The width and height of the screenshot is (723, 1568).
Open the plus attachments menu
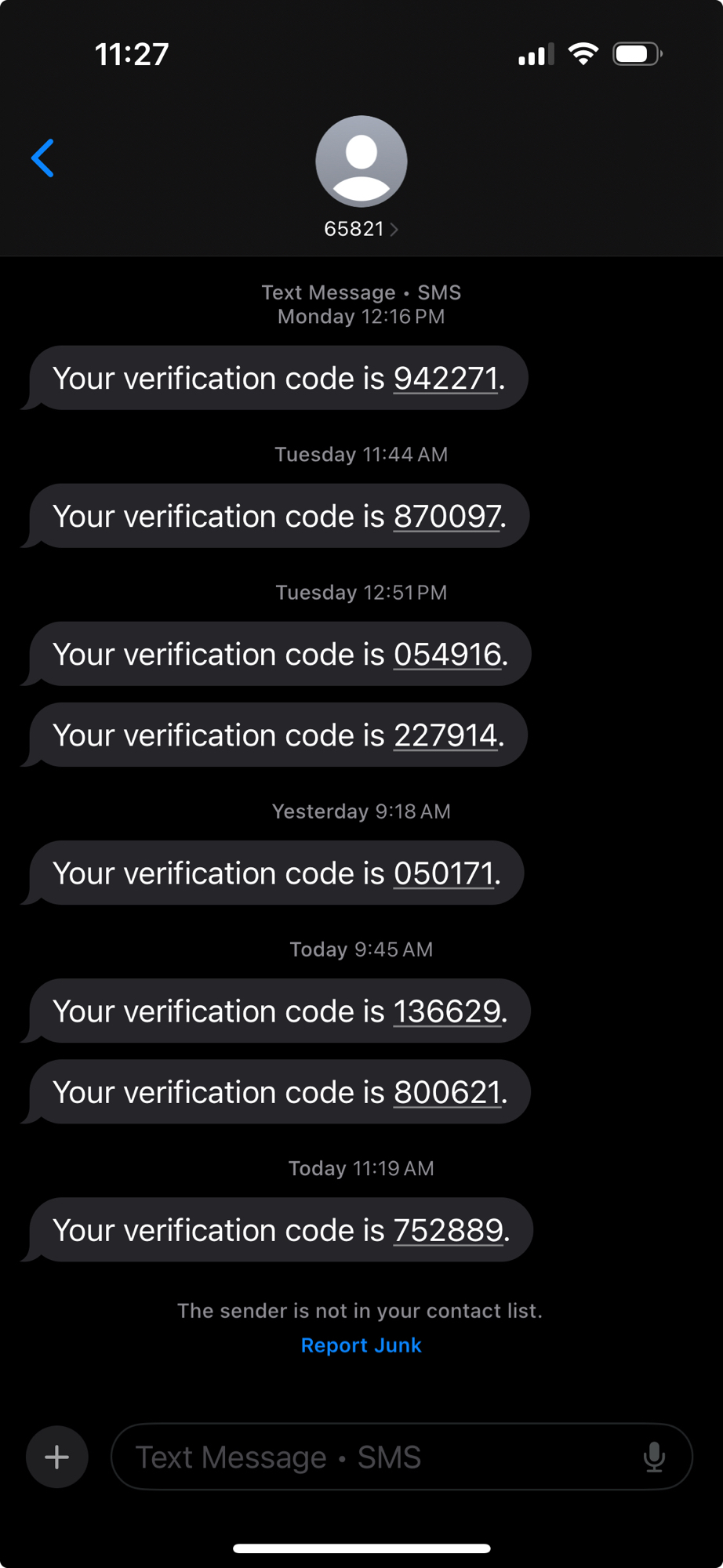[57, 1457]
